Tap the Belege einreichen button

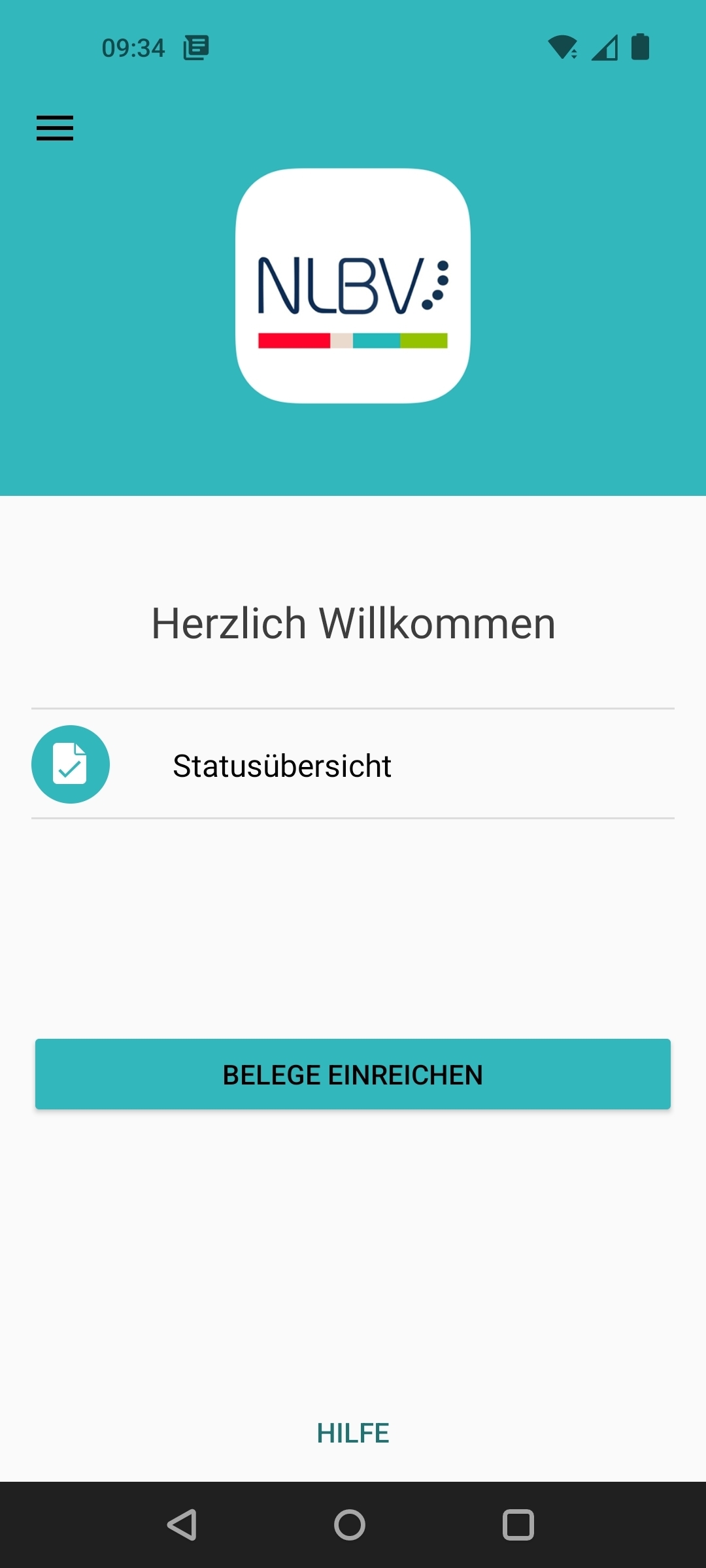pyautogui.click(x=353, y=1075)
